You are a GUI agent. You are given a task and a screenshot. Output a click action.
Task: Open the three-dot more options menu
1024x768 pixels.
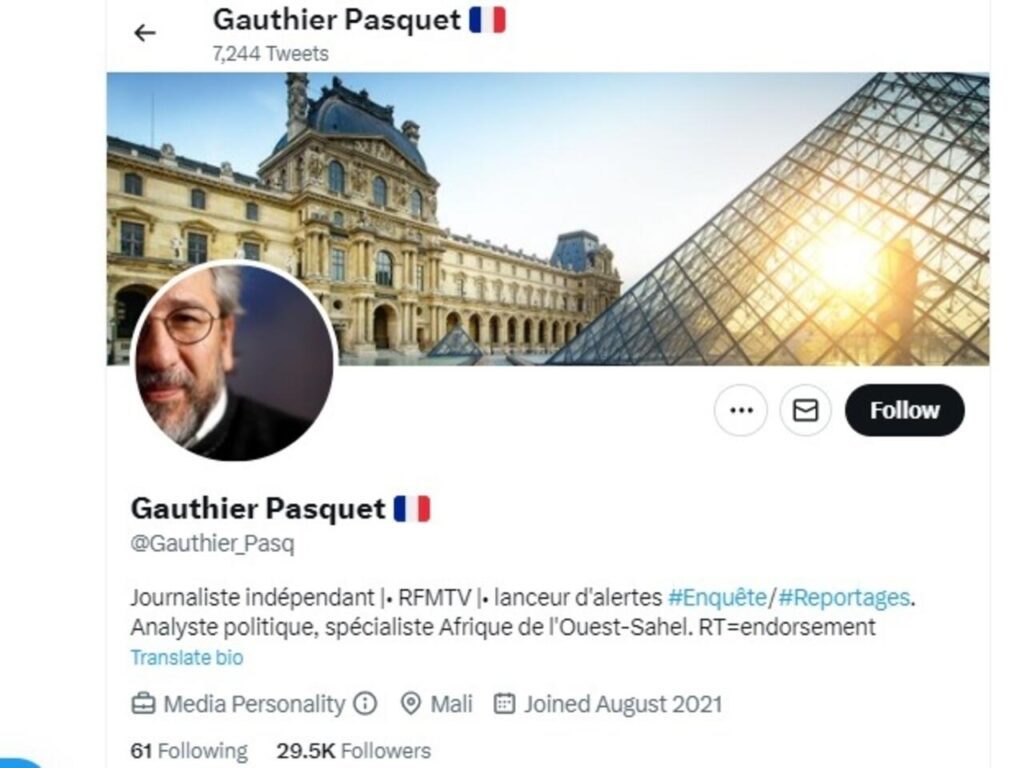741,410
